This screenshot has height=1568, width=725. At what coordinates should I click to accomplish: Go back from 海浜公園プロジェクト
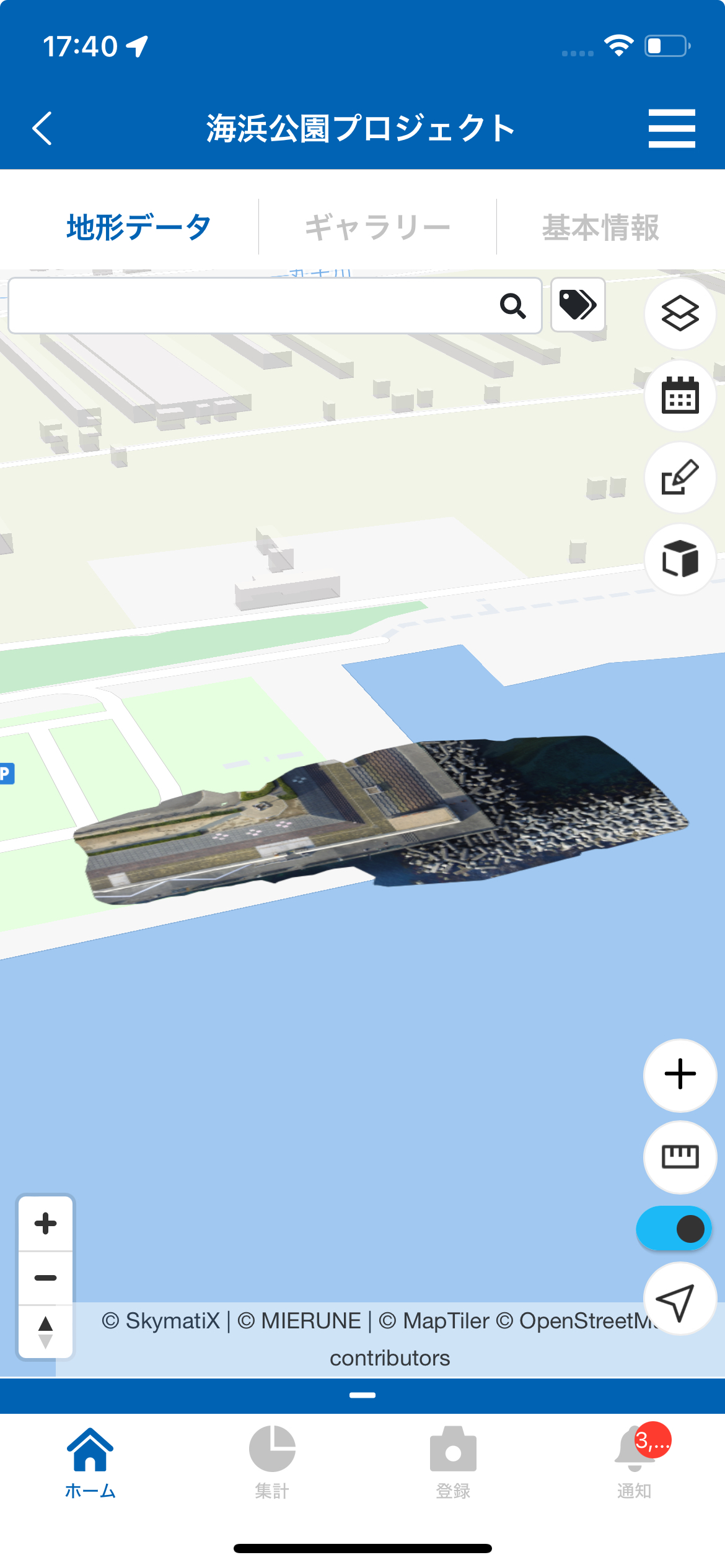42,128
